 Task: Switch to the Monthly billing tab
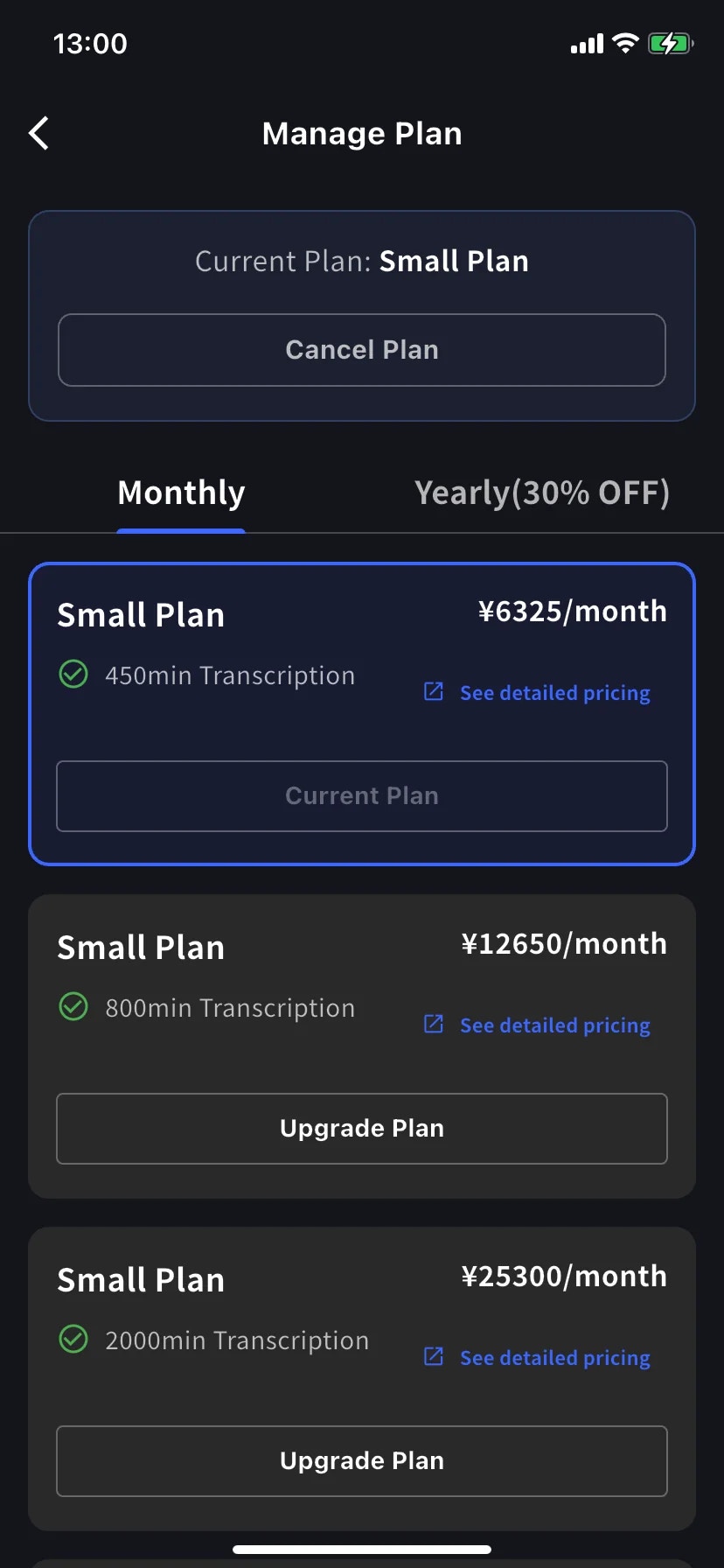180,493
